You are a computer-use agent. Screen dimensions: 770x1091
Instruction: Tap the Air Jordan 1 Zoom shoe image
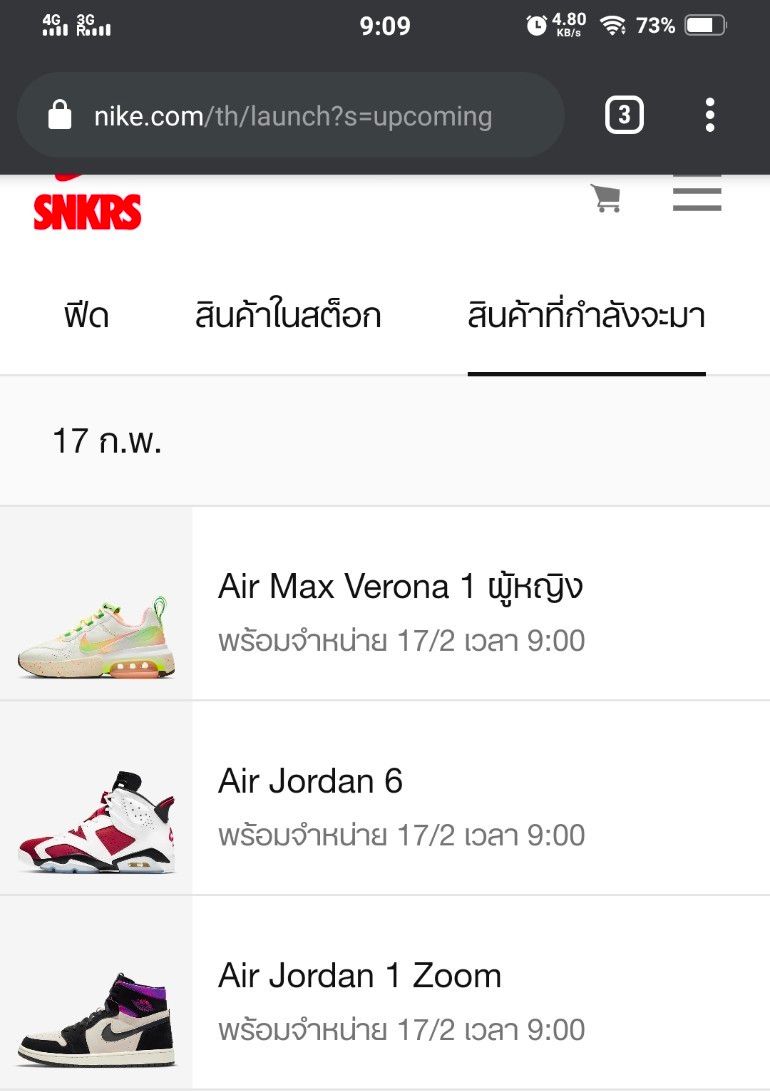click(x=95, y=1015)
